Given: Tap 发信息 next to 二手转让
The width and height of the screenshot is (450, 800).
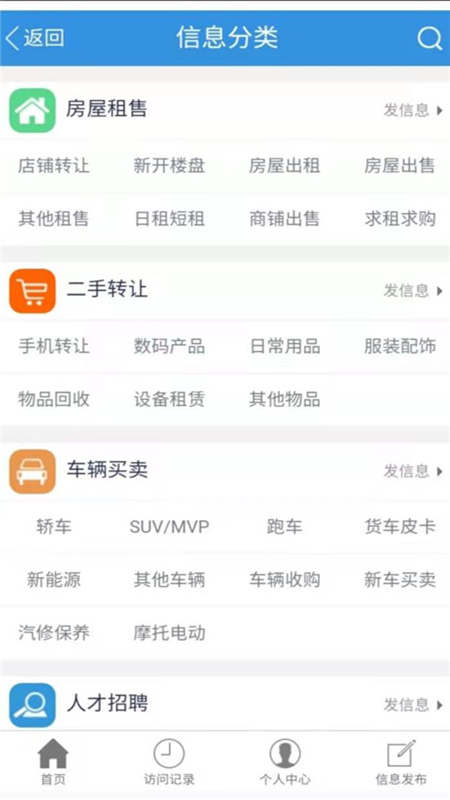Looking at the screenshot, I should coord(413,290).
